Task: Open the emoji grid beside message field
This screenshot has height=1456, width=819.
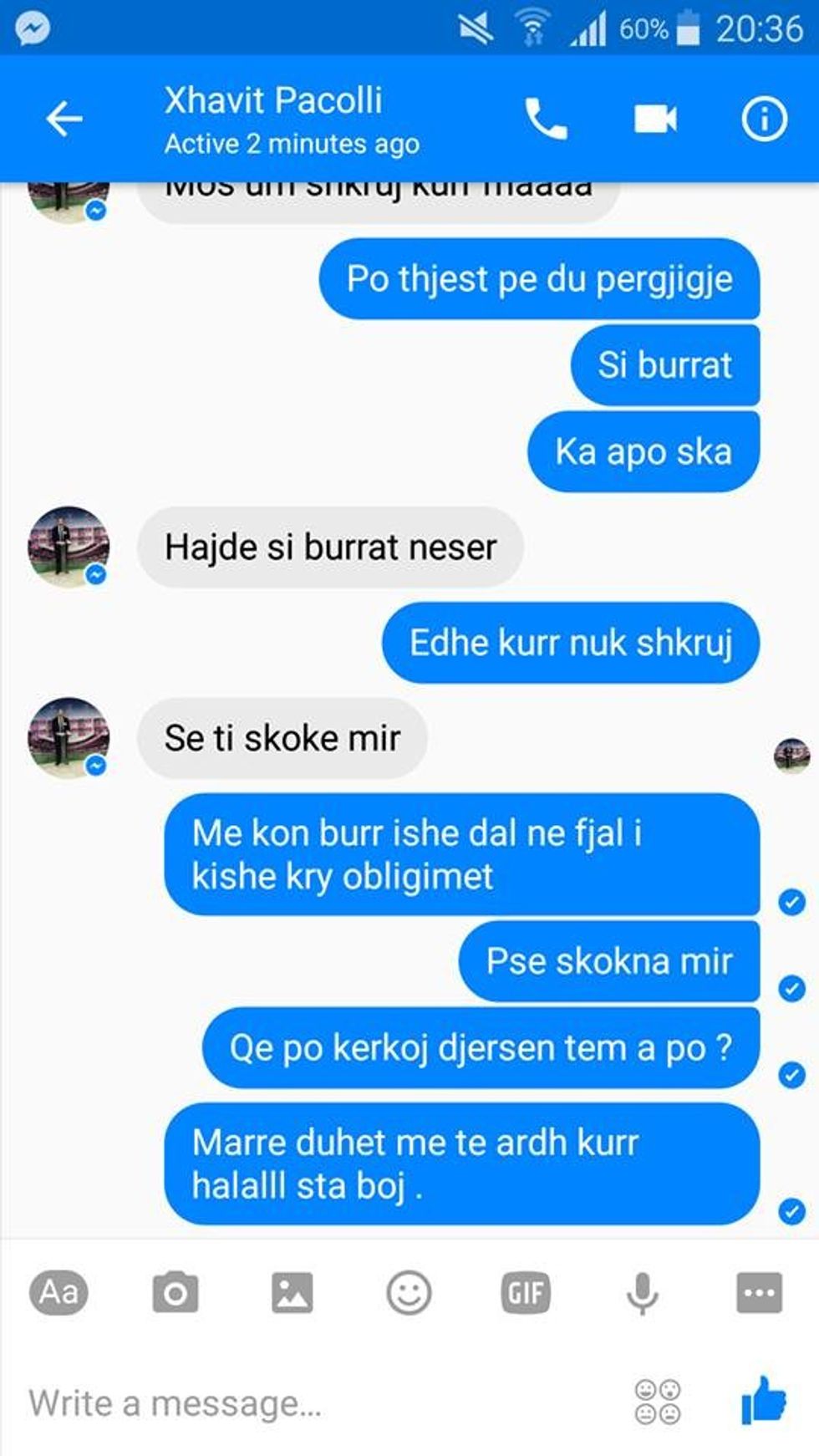Action: pos(658,1402)
